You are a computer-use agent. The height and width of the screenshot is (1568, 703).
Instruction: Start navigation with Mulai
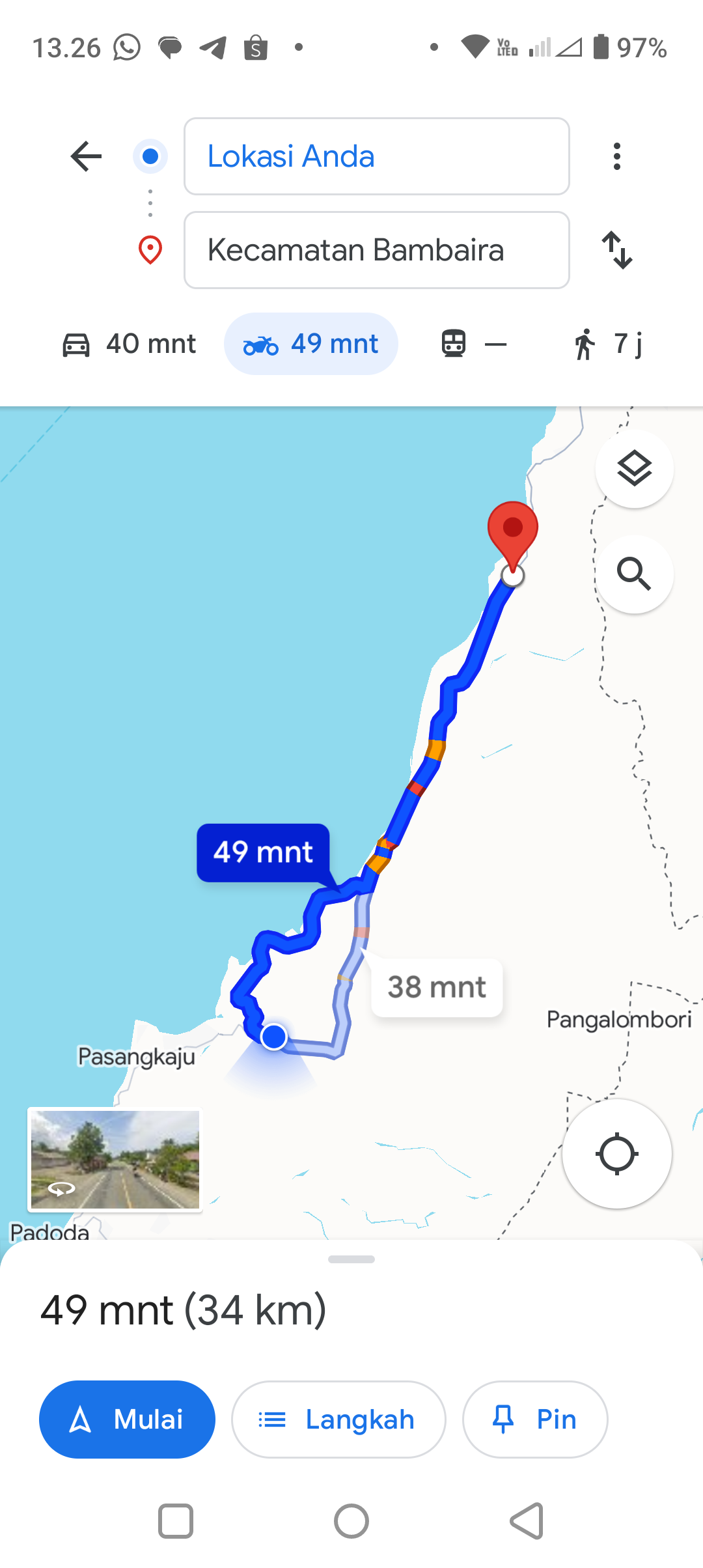(127, 1420)
